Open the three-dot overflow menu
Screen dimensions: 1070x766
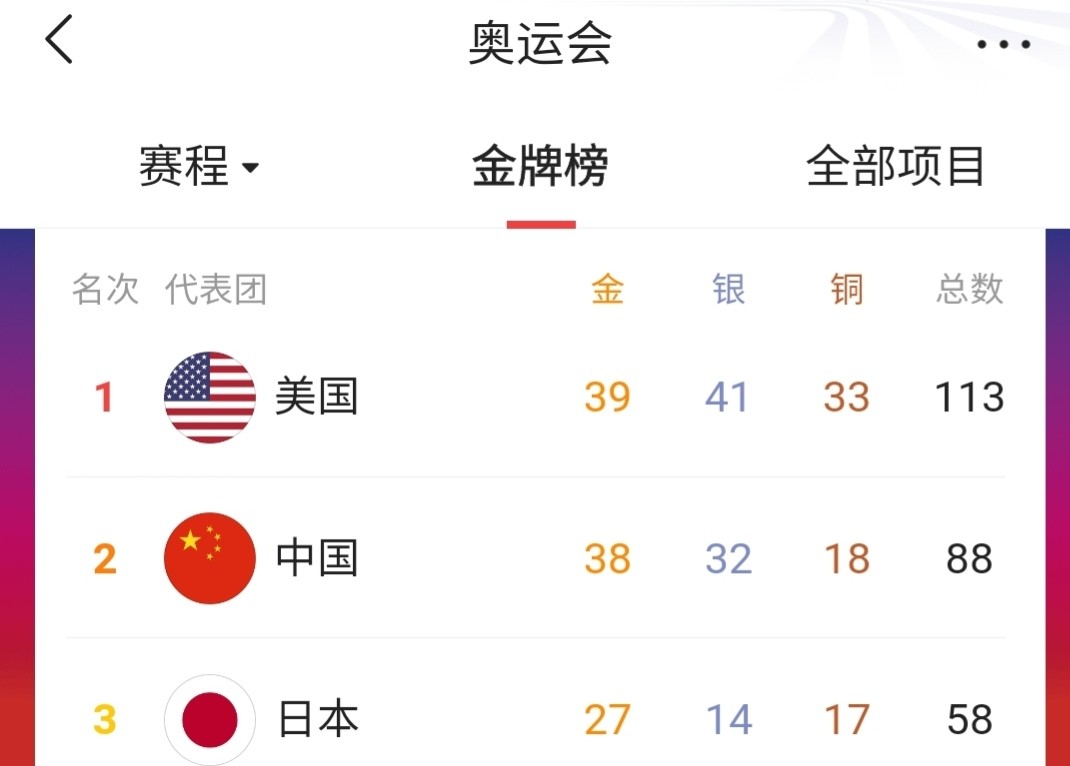tap(1003, 44)
